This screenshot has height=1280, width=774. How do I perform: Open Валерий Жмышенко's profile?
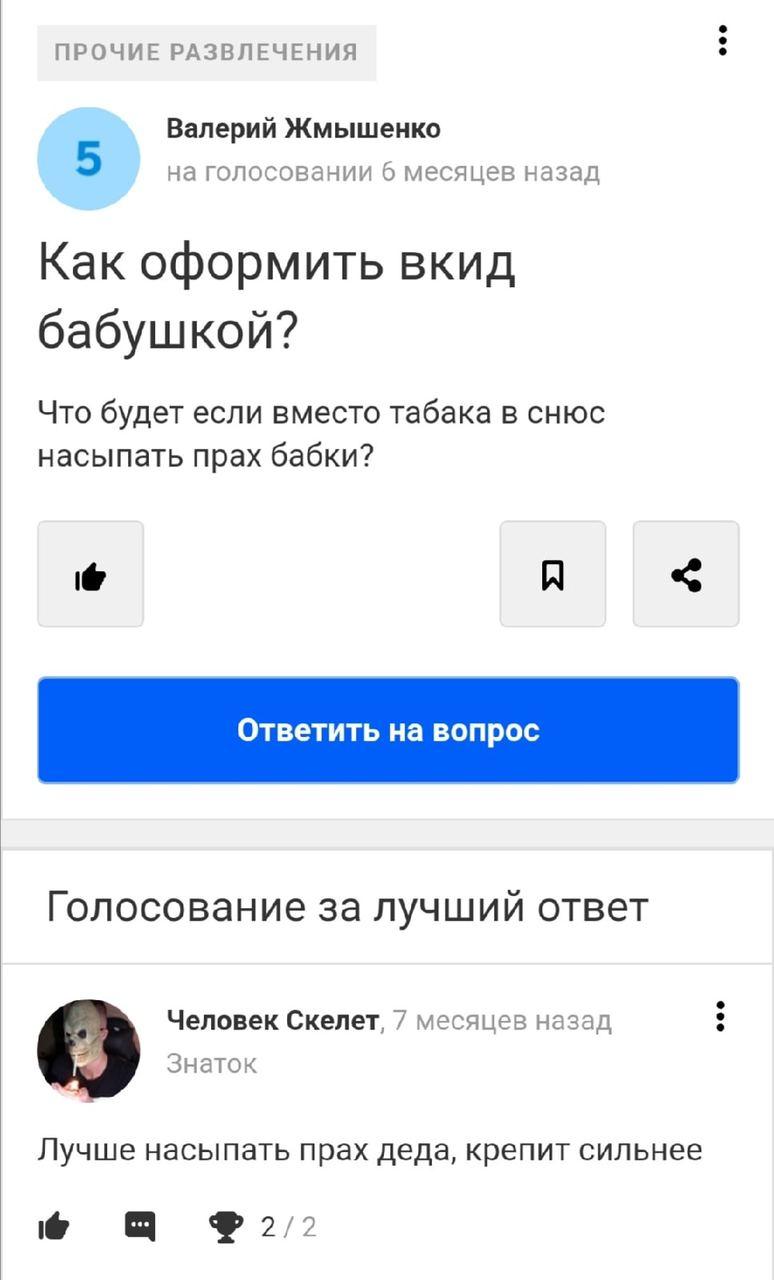303,129
